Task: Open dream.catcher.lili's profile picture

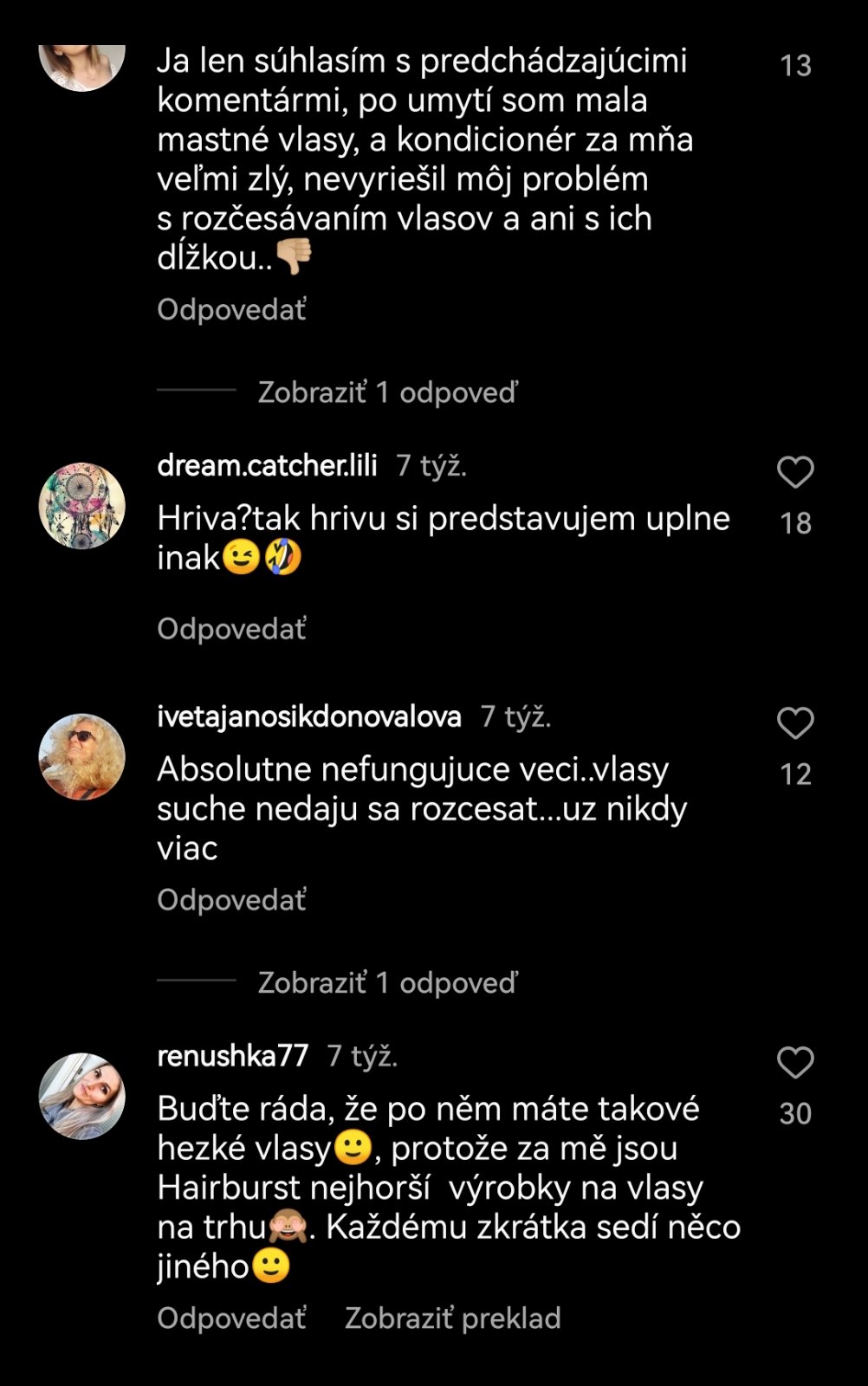Action: click(x=82, y=505)
